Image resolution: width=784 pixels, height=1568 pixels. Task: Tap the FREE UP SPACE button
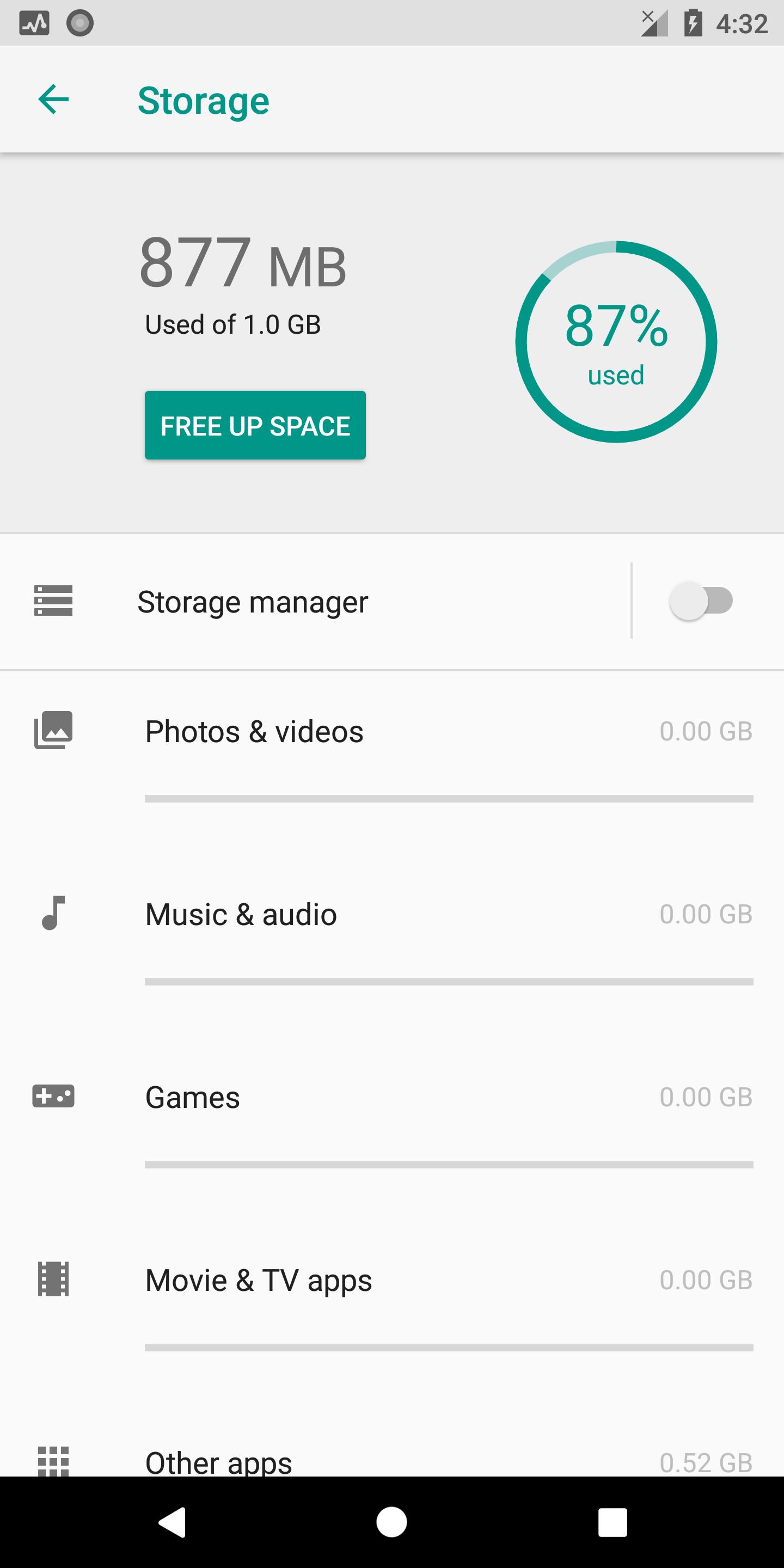tap(255, 425)
